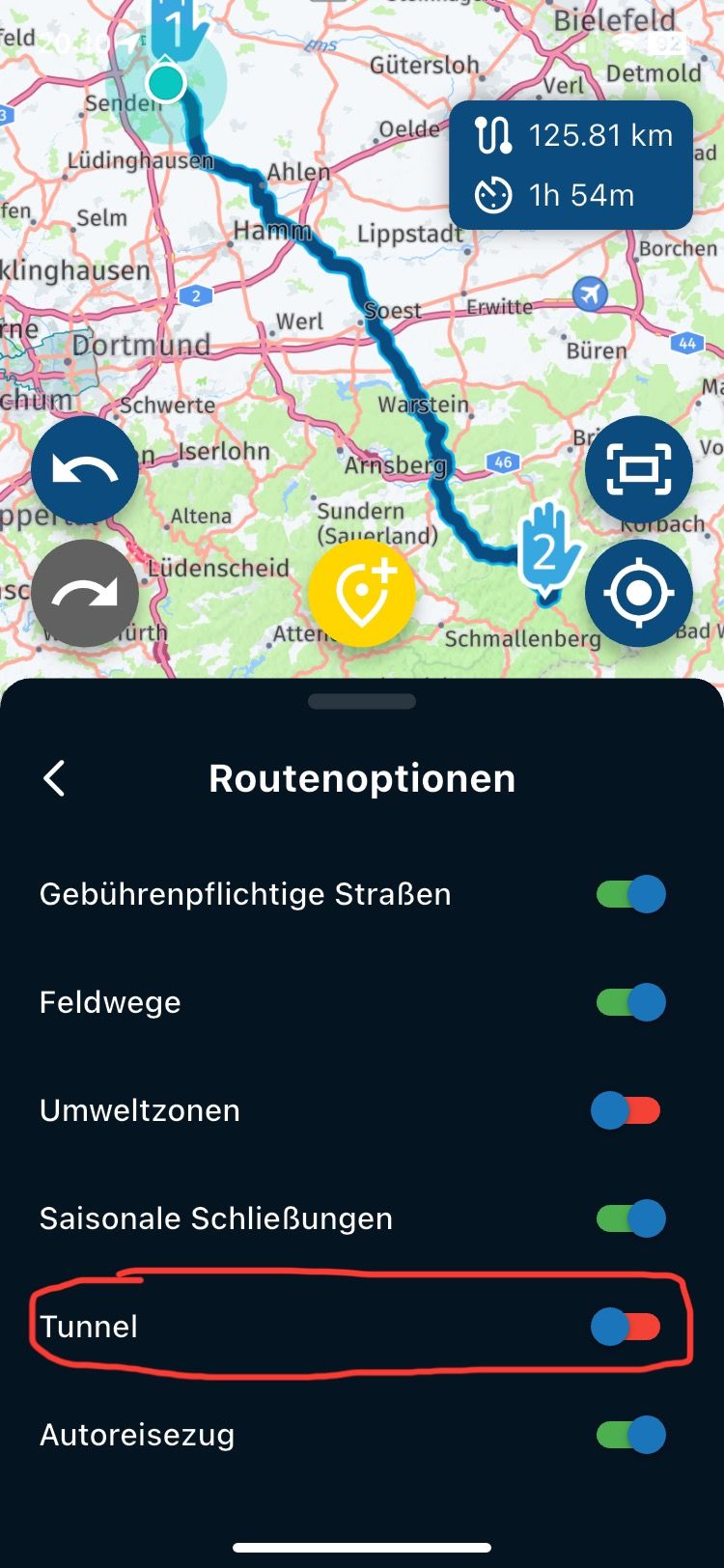Center map on my current location

coord(638,593)
